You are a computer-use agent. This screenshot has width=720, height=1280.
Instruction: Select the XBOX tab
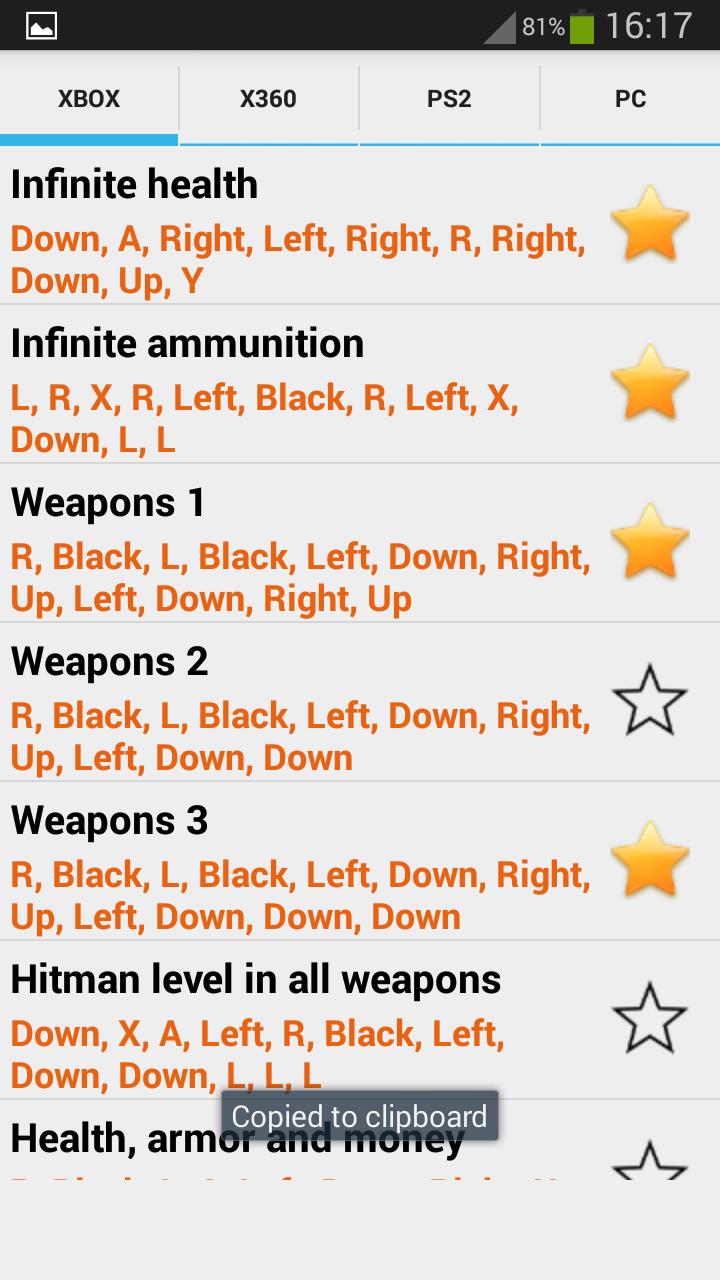88,99
